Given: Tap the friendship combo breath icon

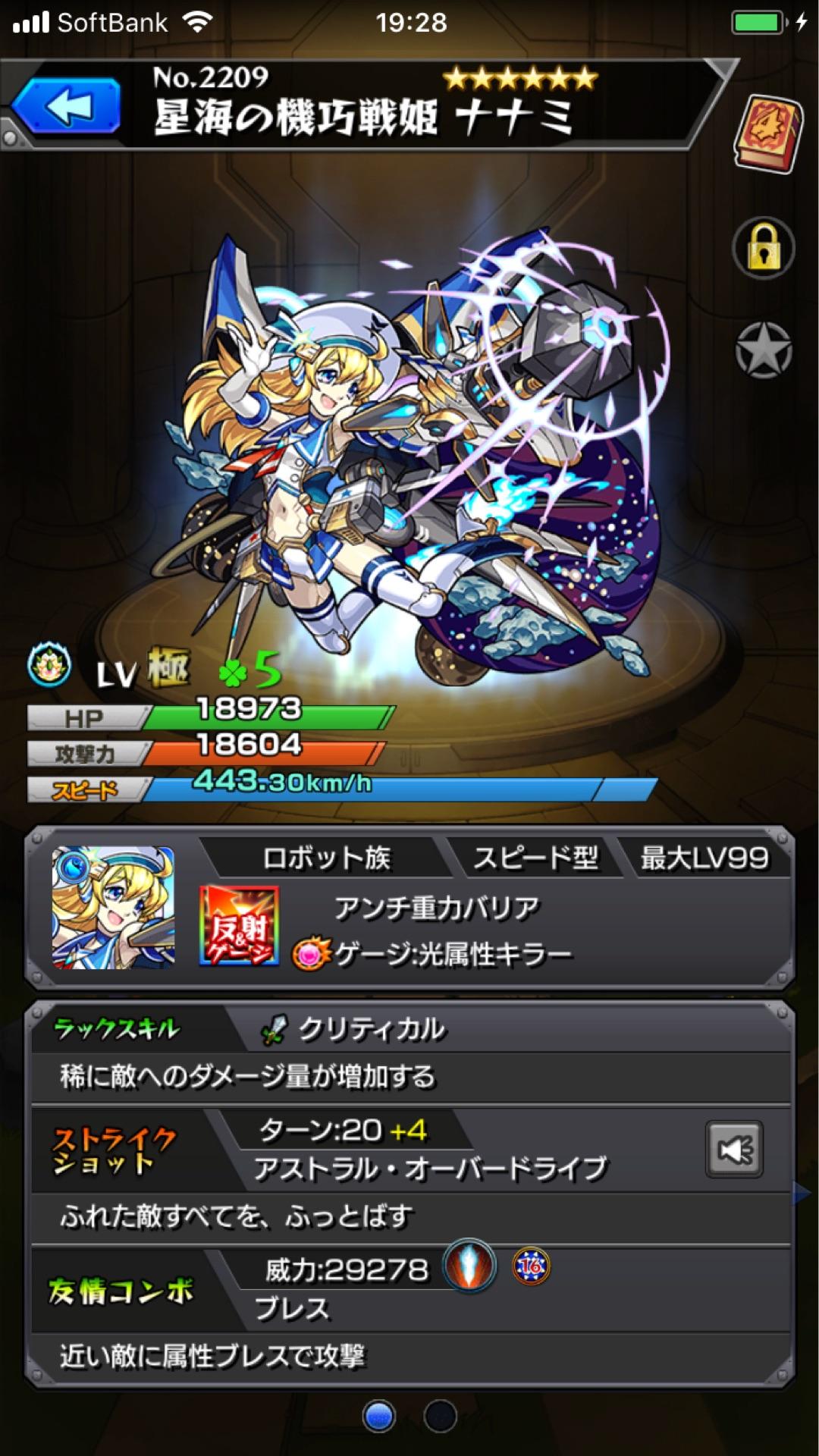Looking at the screenshot, I should pos(469,1266).
